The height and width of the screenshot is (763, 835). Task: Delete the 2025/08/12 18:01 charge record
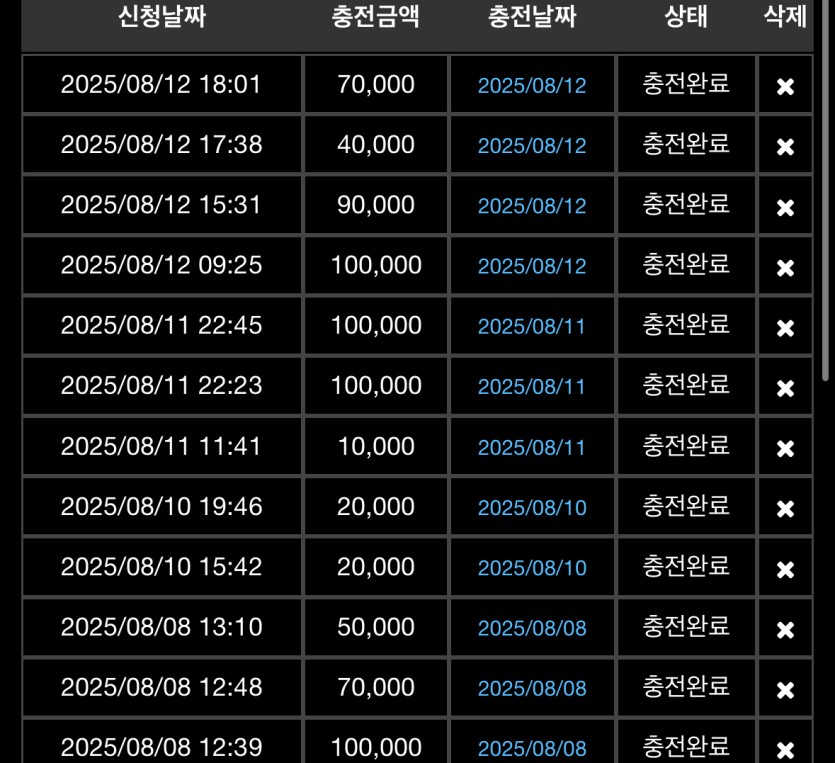pyautogui.click(x=785, y=87)
